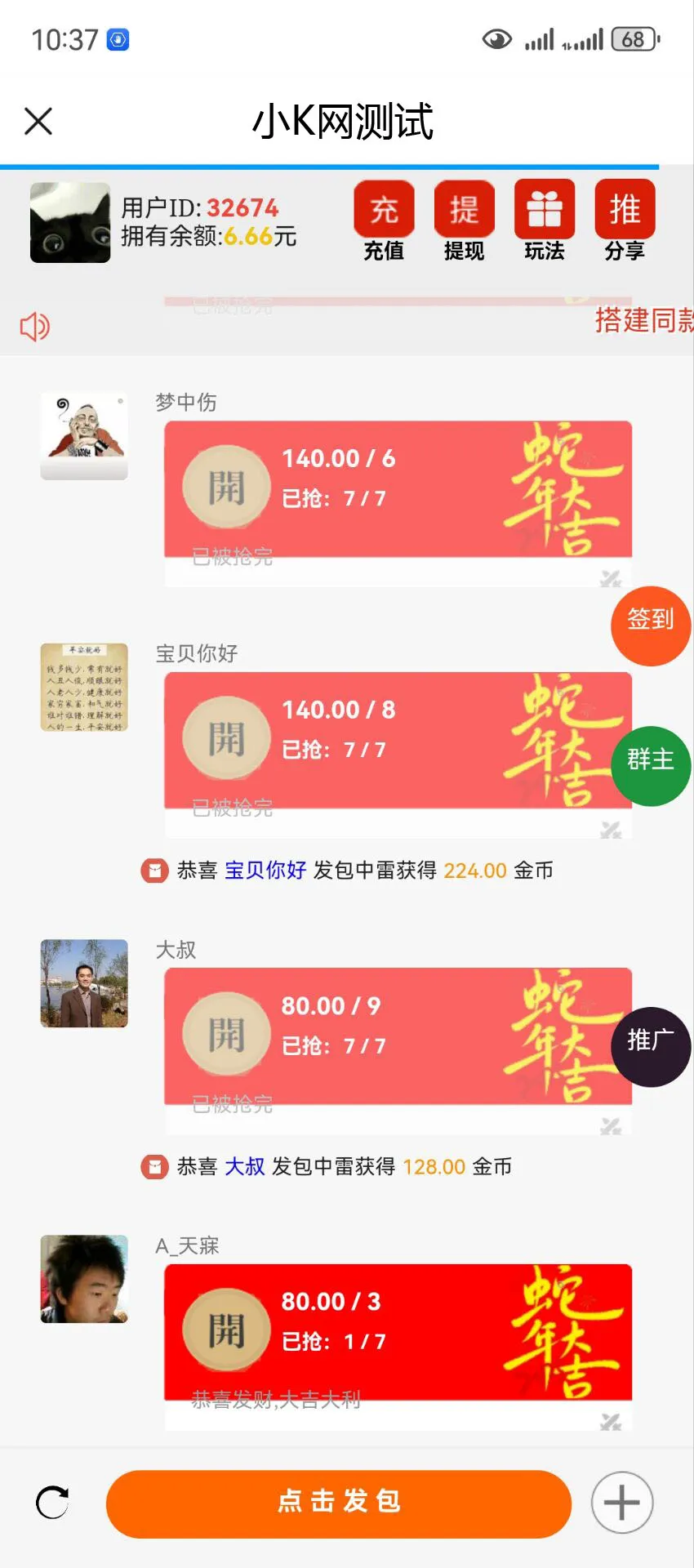Tap the refresh icon at bottom left
This screenshot has height=1568, width=694.
tap(52, 1503)
